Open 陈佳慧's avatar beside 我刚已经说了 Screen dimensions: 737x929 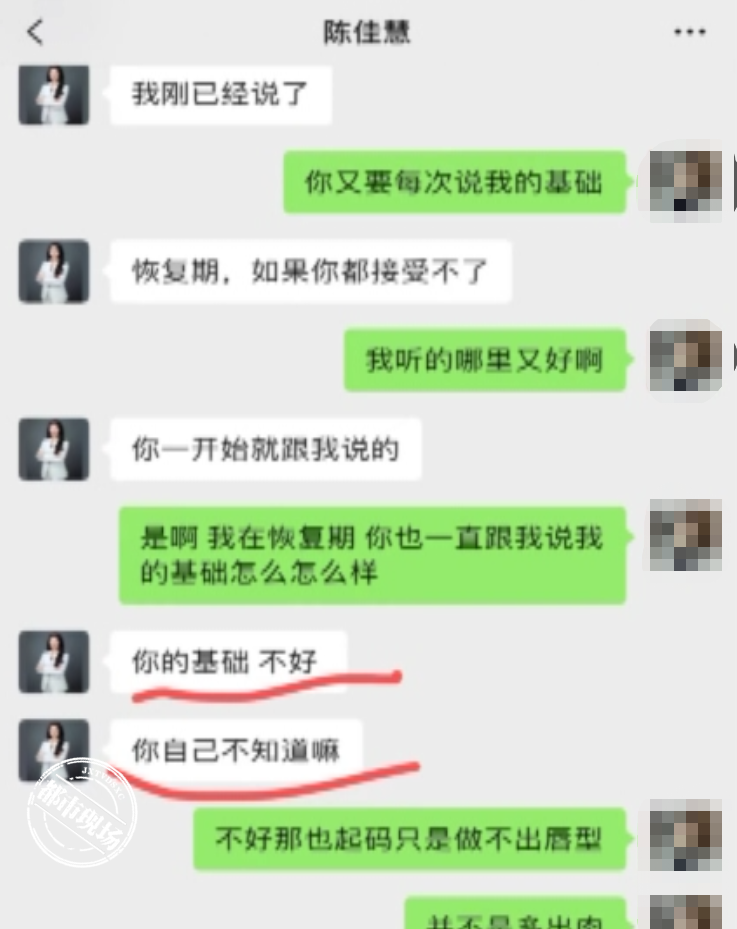pyautogui.click(x=54, y=95)
